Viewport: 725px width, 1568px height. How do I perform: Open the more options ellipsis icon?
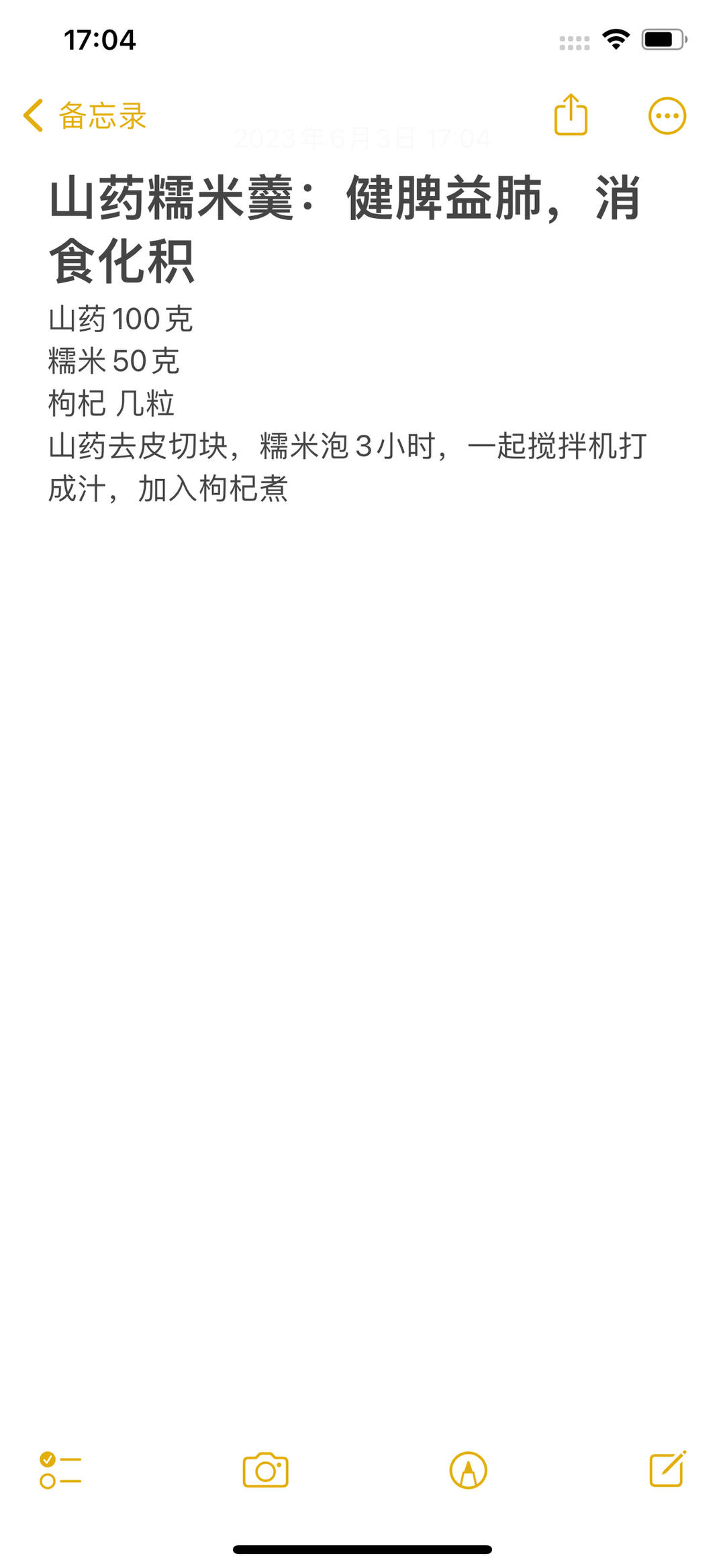(667, 115)
